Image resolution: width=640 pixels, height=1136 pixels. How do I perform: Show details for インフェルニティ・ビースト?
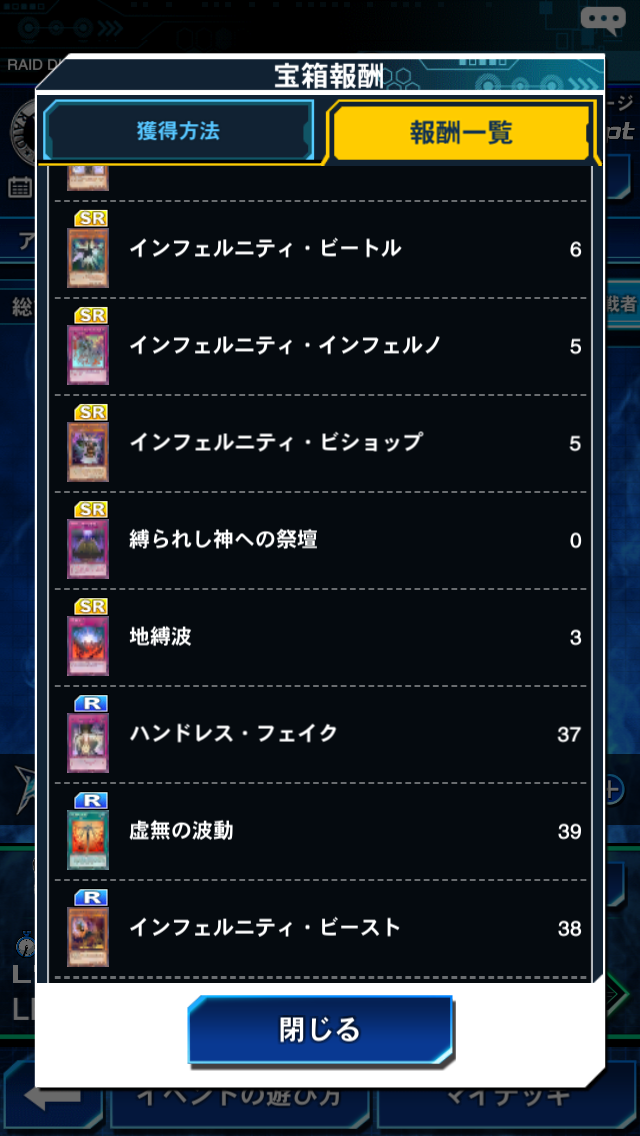[x=88, y=937]
